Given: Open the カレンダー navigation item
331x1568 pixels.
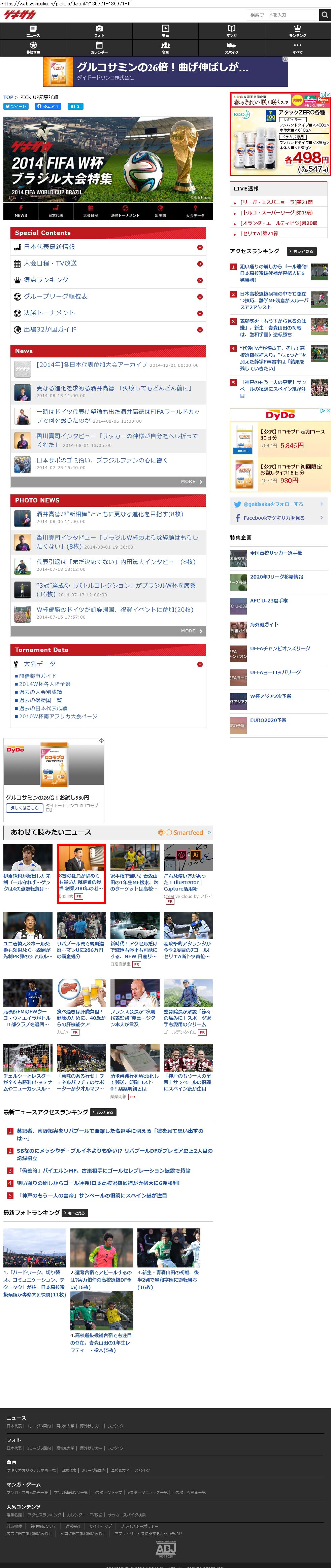Looking at the screenshot, I should tap(99, 48).
